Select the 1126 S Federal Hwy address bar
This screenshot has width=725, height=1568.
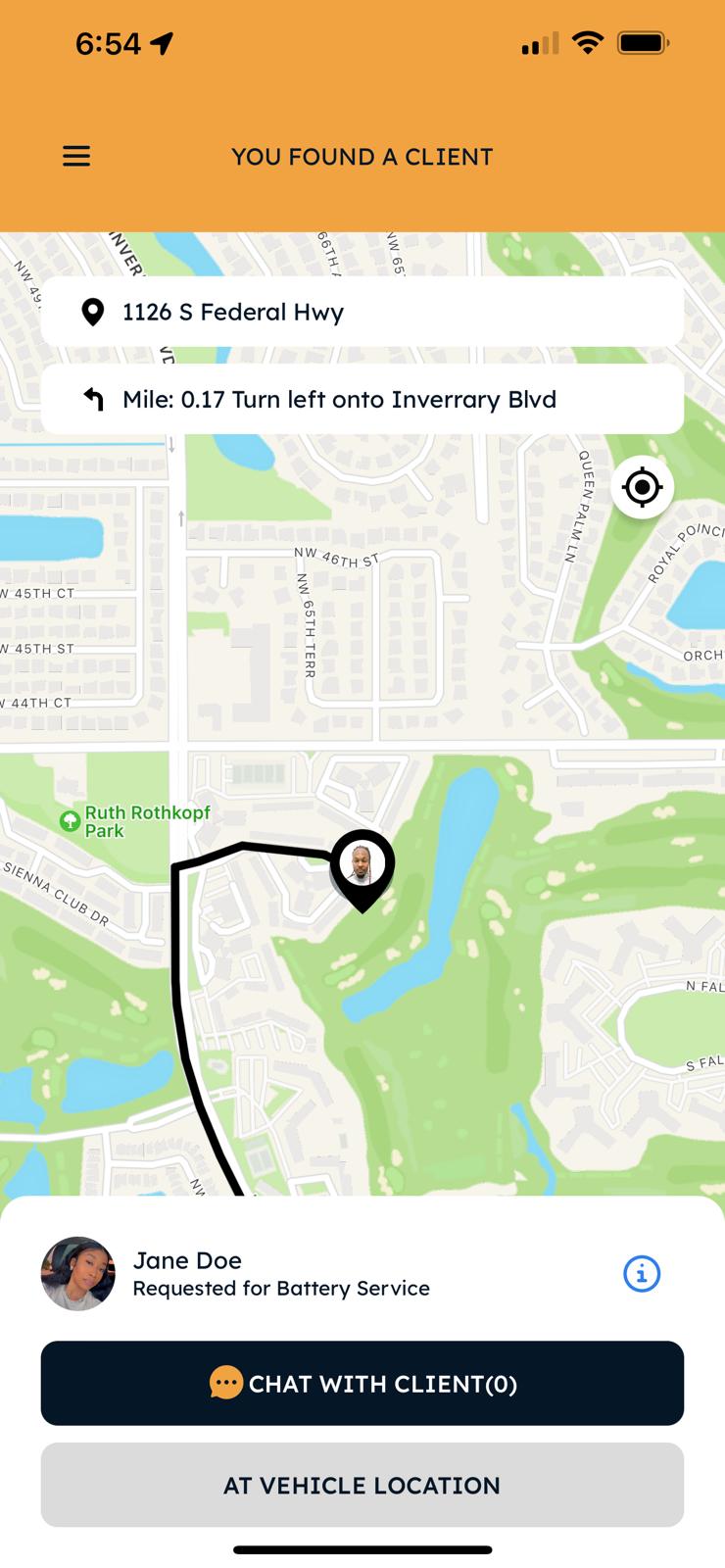pos(362,312)
